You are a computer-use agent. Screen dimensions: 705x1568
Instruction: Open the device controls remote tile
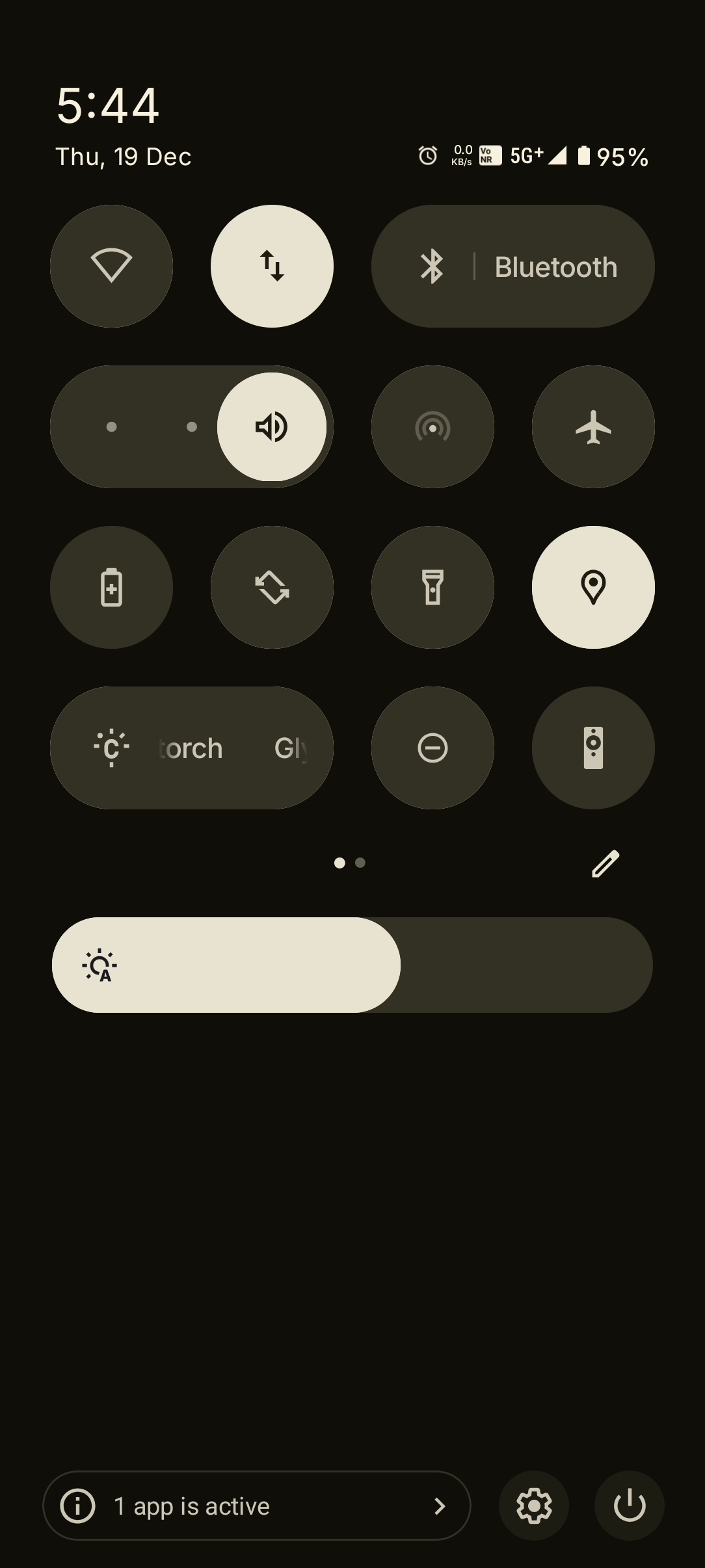(x=593, y=748)
